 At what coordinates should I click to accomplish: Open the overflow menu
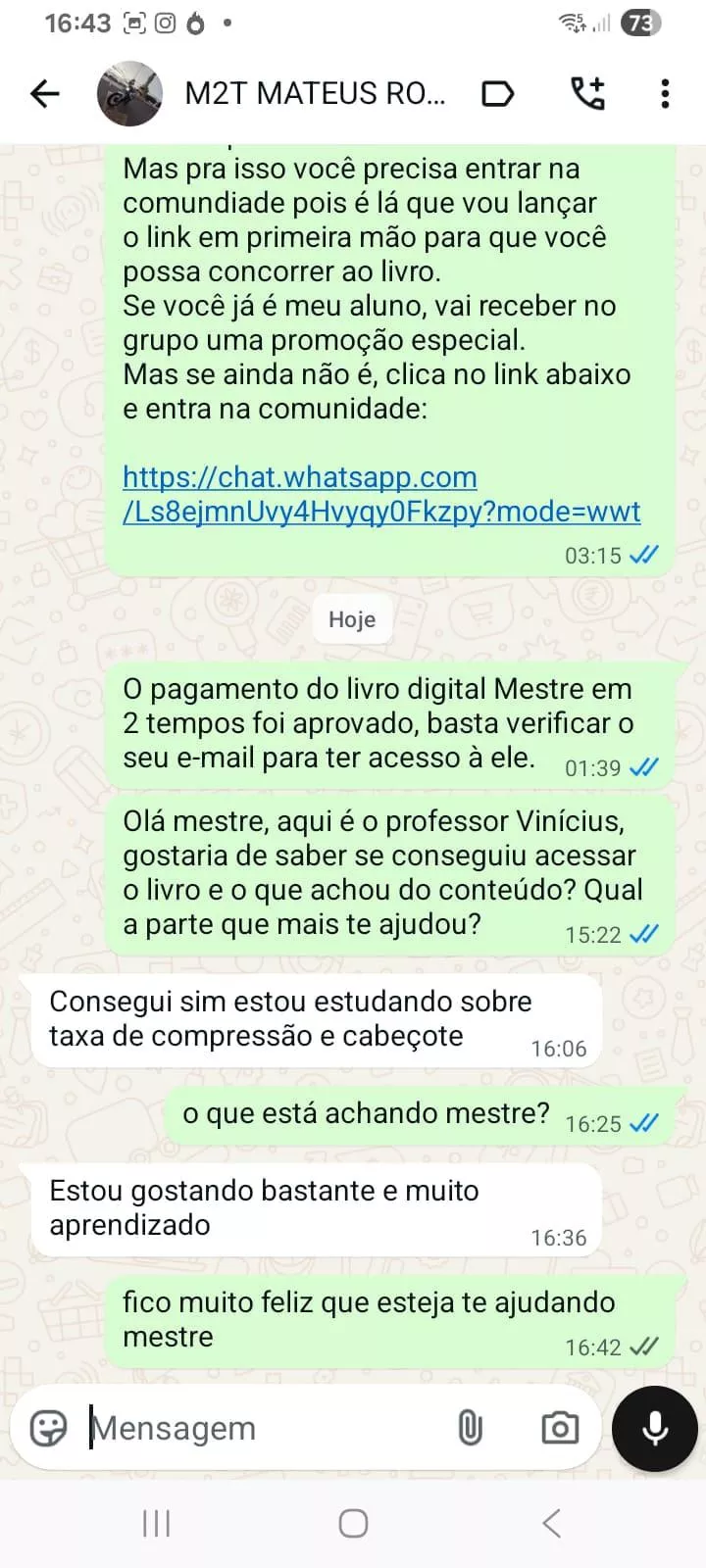(x=665, y=94)
